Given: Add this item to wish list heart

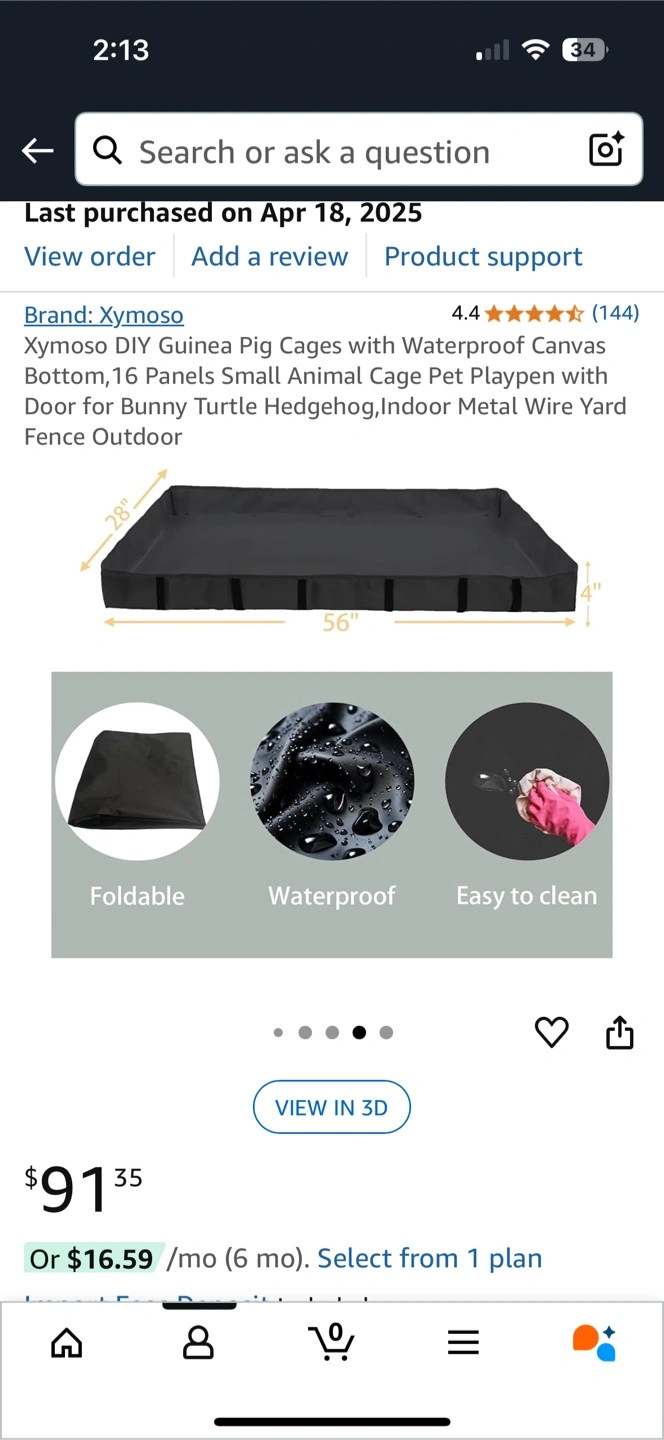Looking at the screenshot, I should pyautogui.click(x=551, y=1032).
